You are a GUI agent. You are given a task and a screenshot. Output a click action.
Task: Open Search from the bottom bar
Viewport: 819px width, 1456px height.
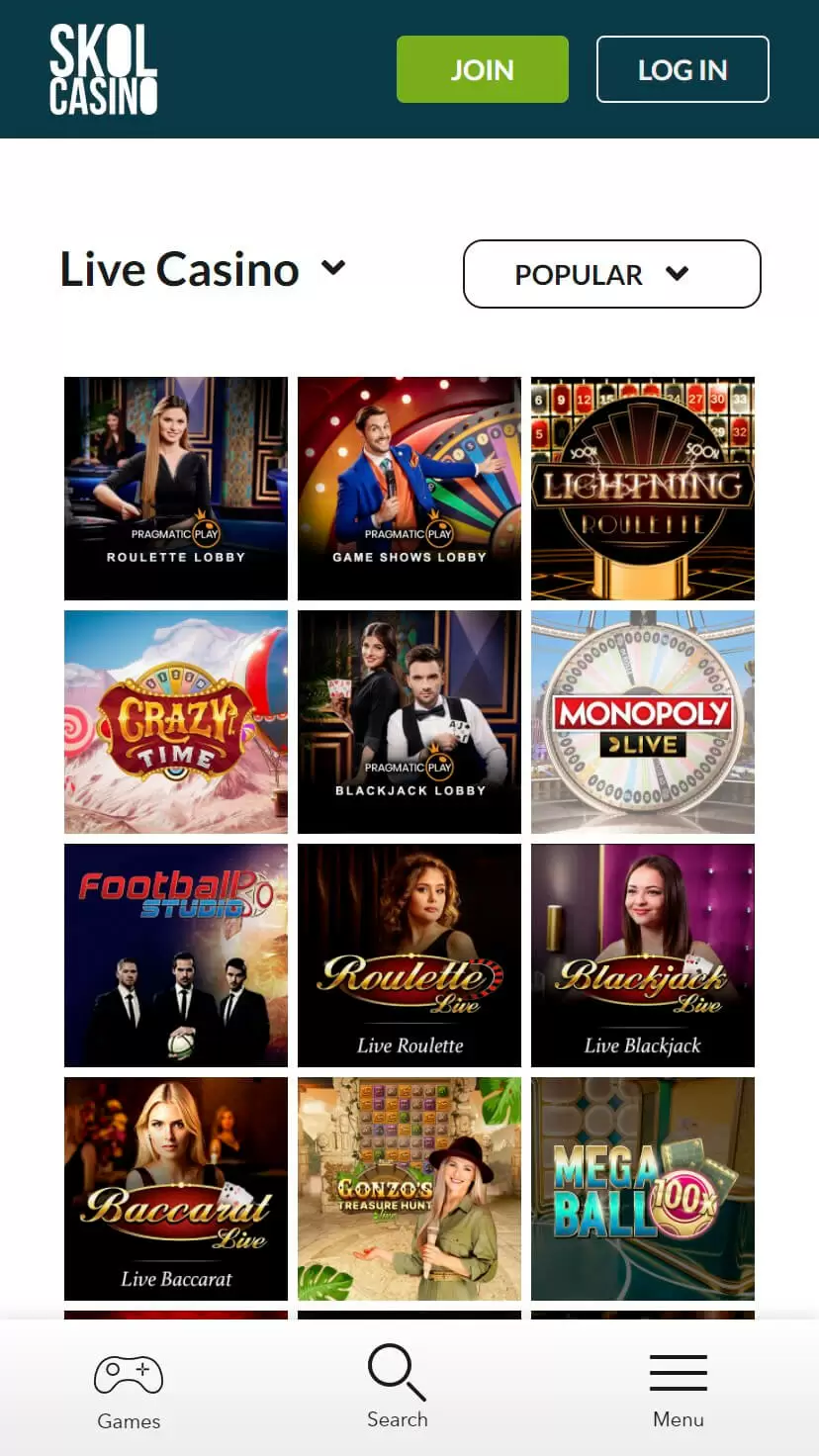(x=398, y=1387)
